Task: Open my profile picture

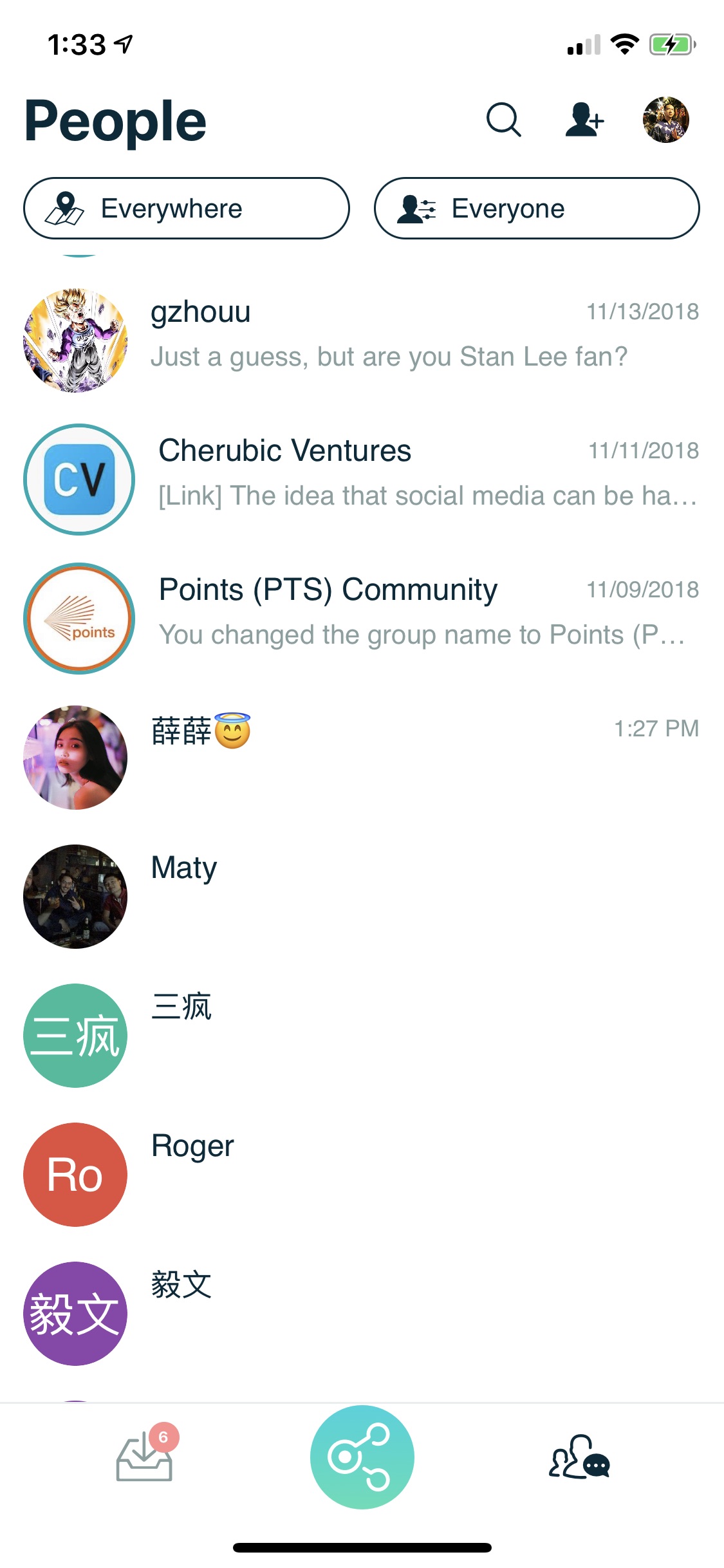Action: [665, 120]
